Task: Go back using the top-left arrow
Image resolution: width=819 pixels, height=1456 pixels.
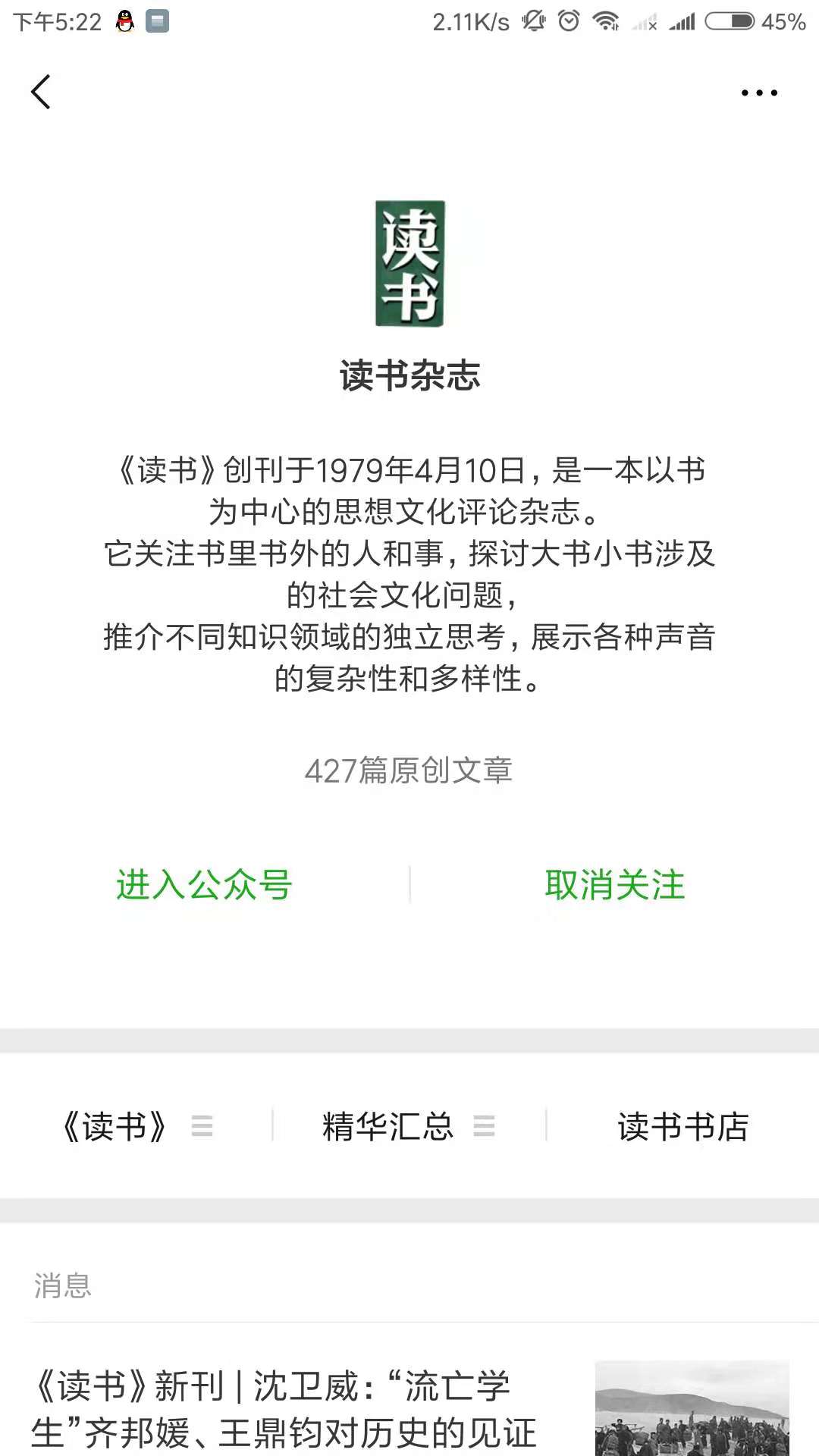Action: [41, 93]
